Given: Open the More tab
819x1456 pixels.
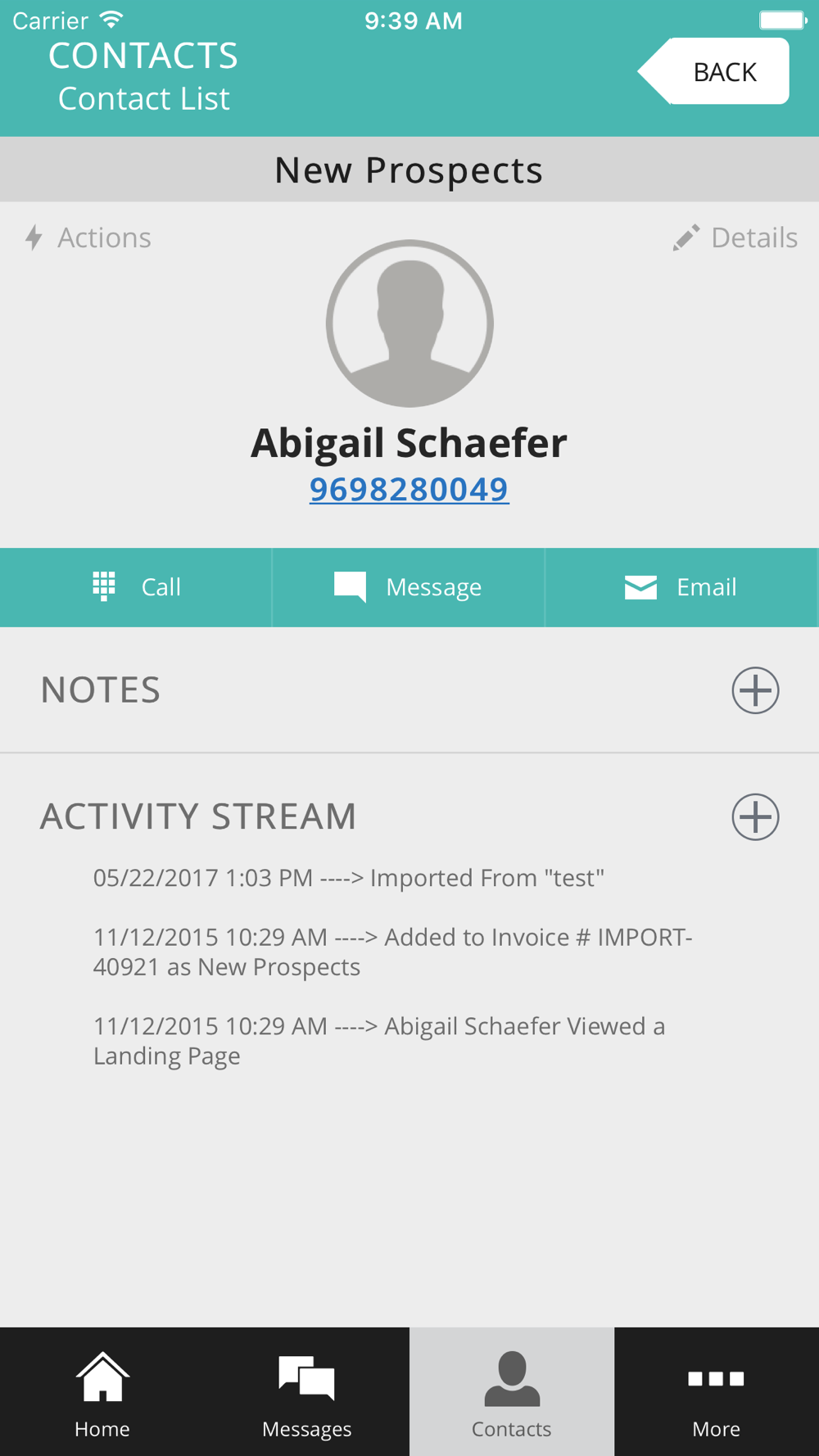Looking at the screenshot, I should click(x=717, y=1392).
